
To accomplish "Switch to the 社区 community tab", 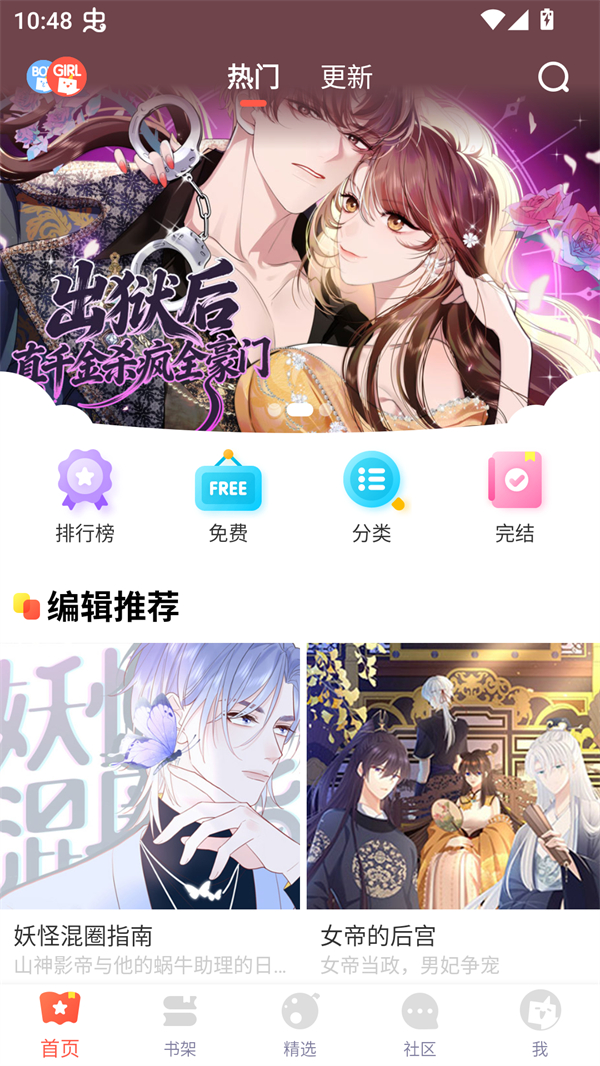I will (x=420, y=1025).
